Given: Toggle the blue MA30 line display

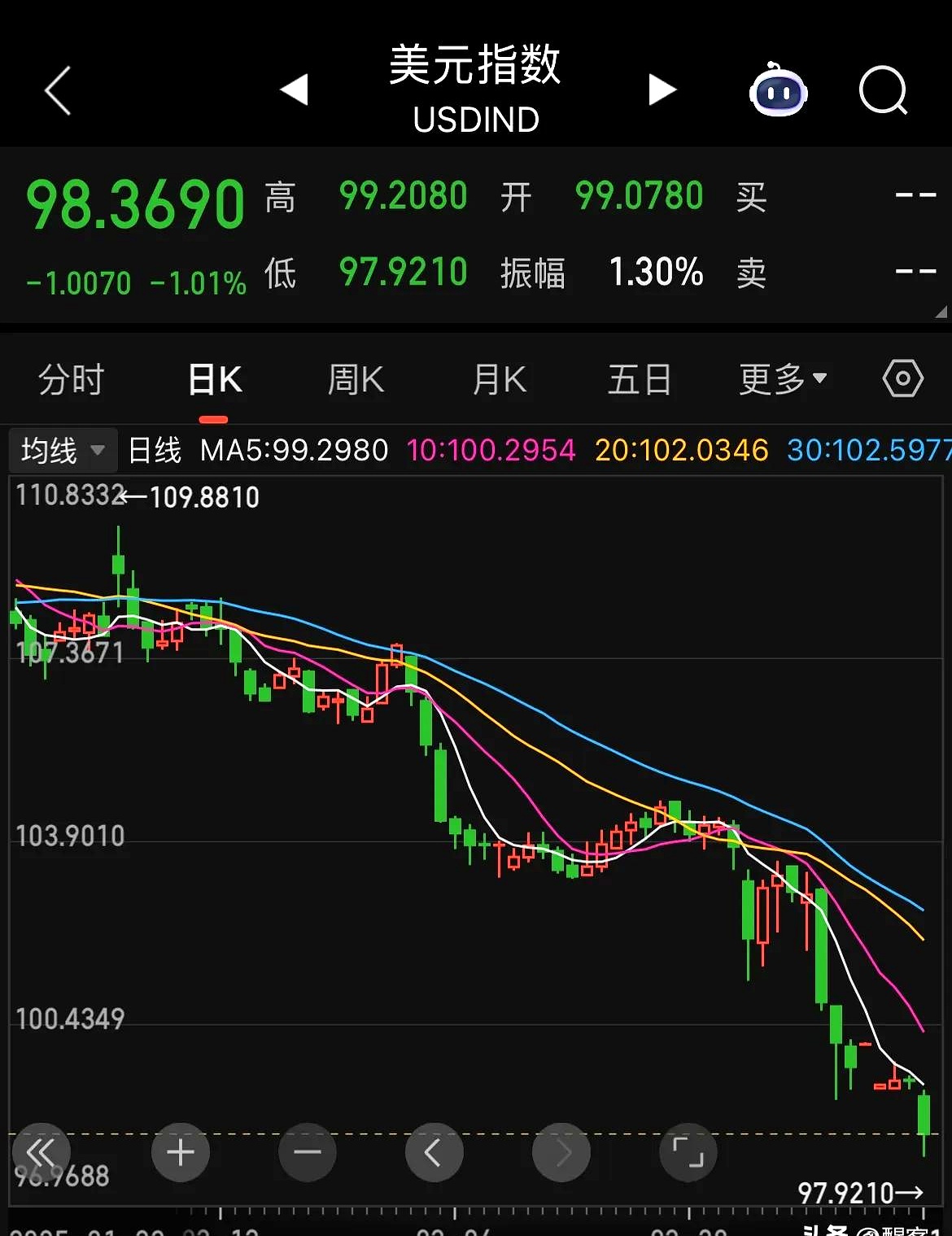Looking at the screenshot, I should pos(867,449).
